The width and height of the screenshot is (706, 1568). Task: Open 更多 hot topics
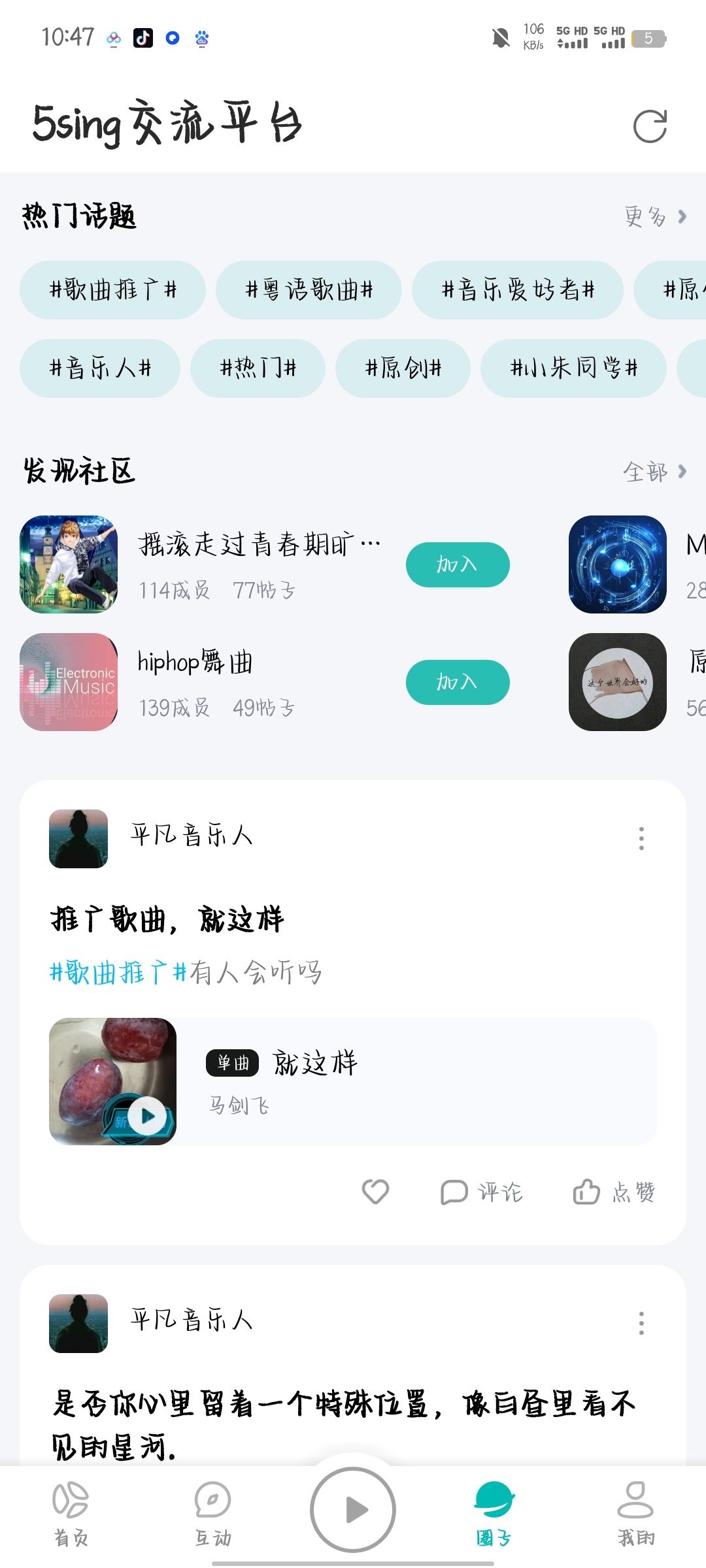tap(654, 216)
